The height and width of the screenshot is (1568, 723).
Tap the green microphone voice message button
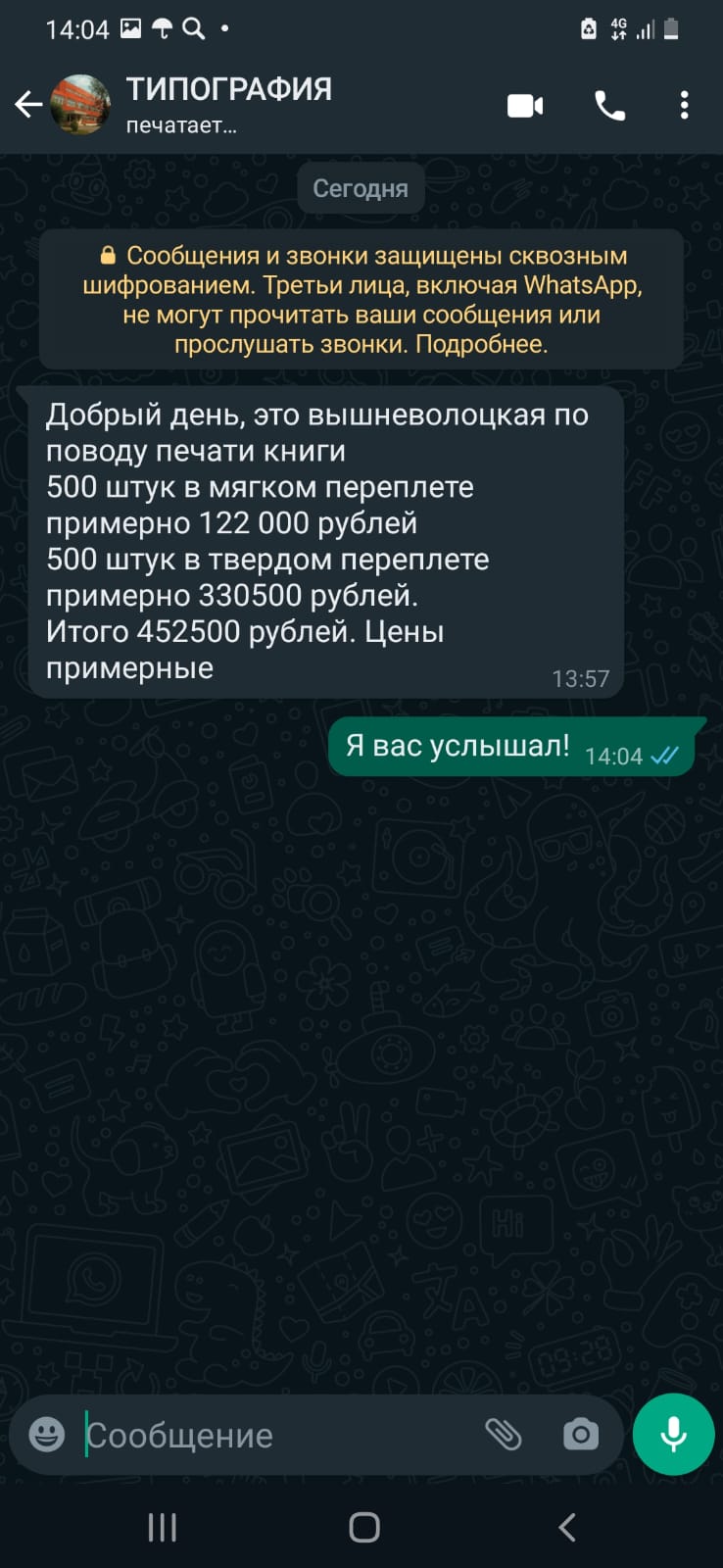[673, 1435]
